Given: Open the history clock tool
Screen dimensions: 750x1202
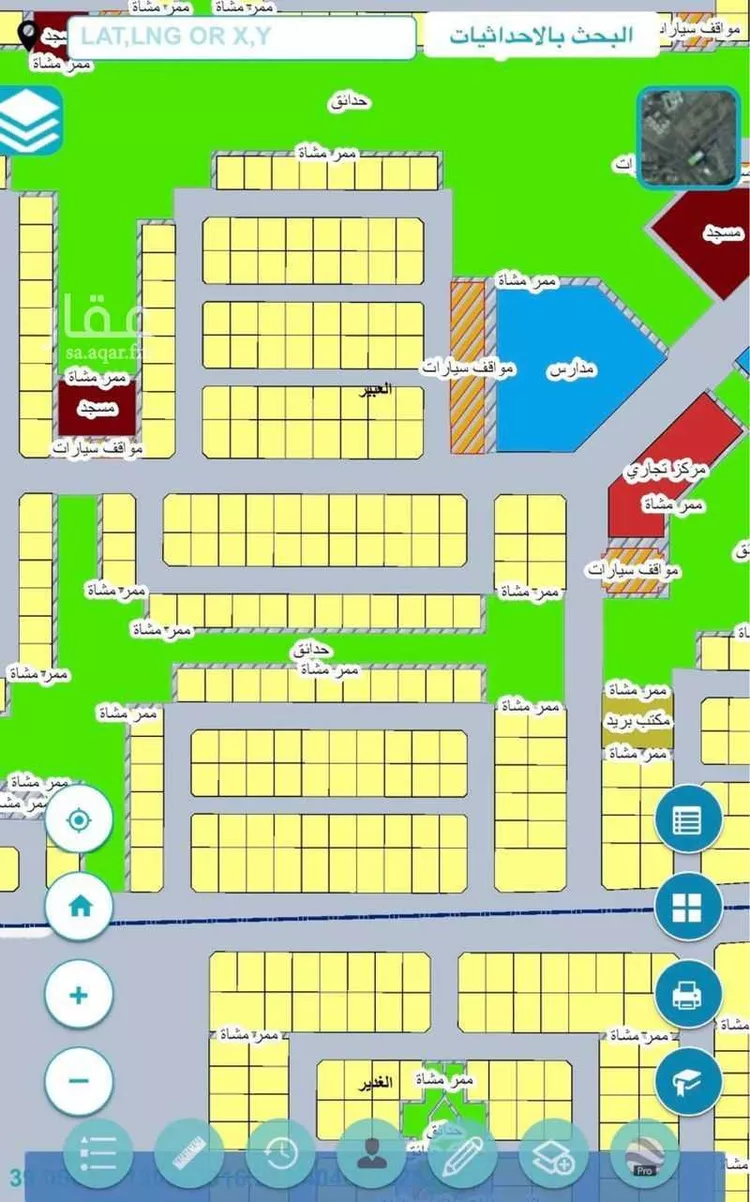Looking at the screenshot, I should tap(280, 1153).
